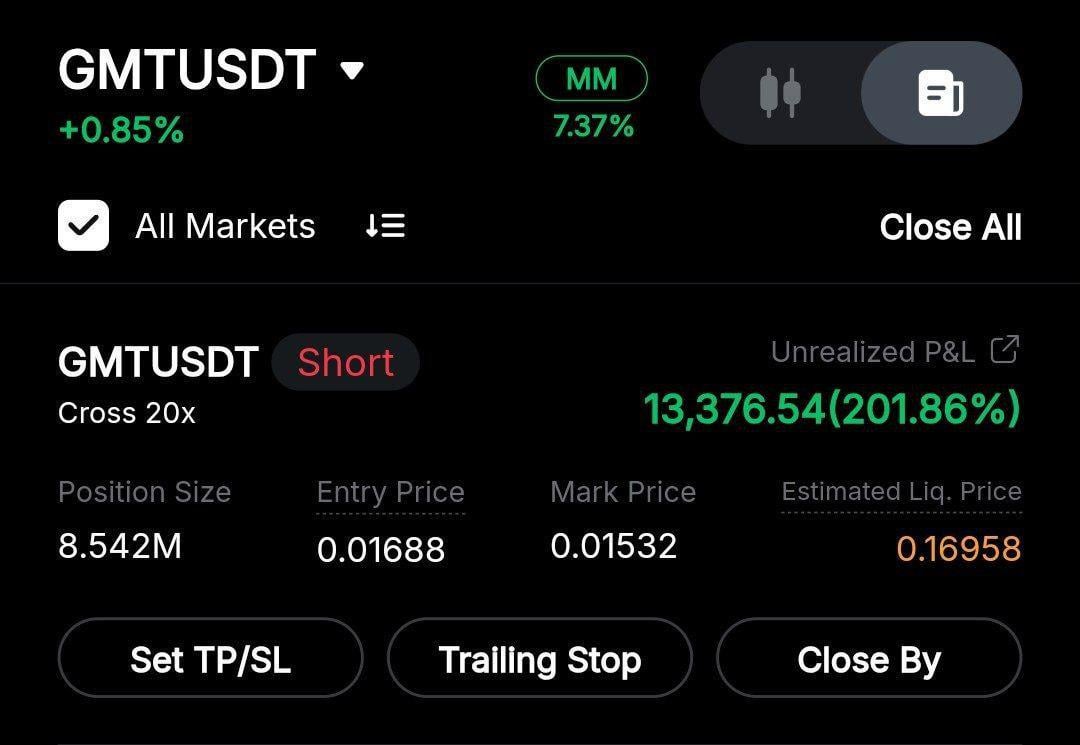Open the Cross 20x leverage setting
This screenshot has width=1080, height=745.
coord(127,413)
